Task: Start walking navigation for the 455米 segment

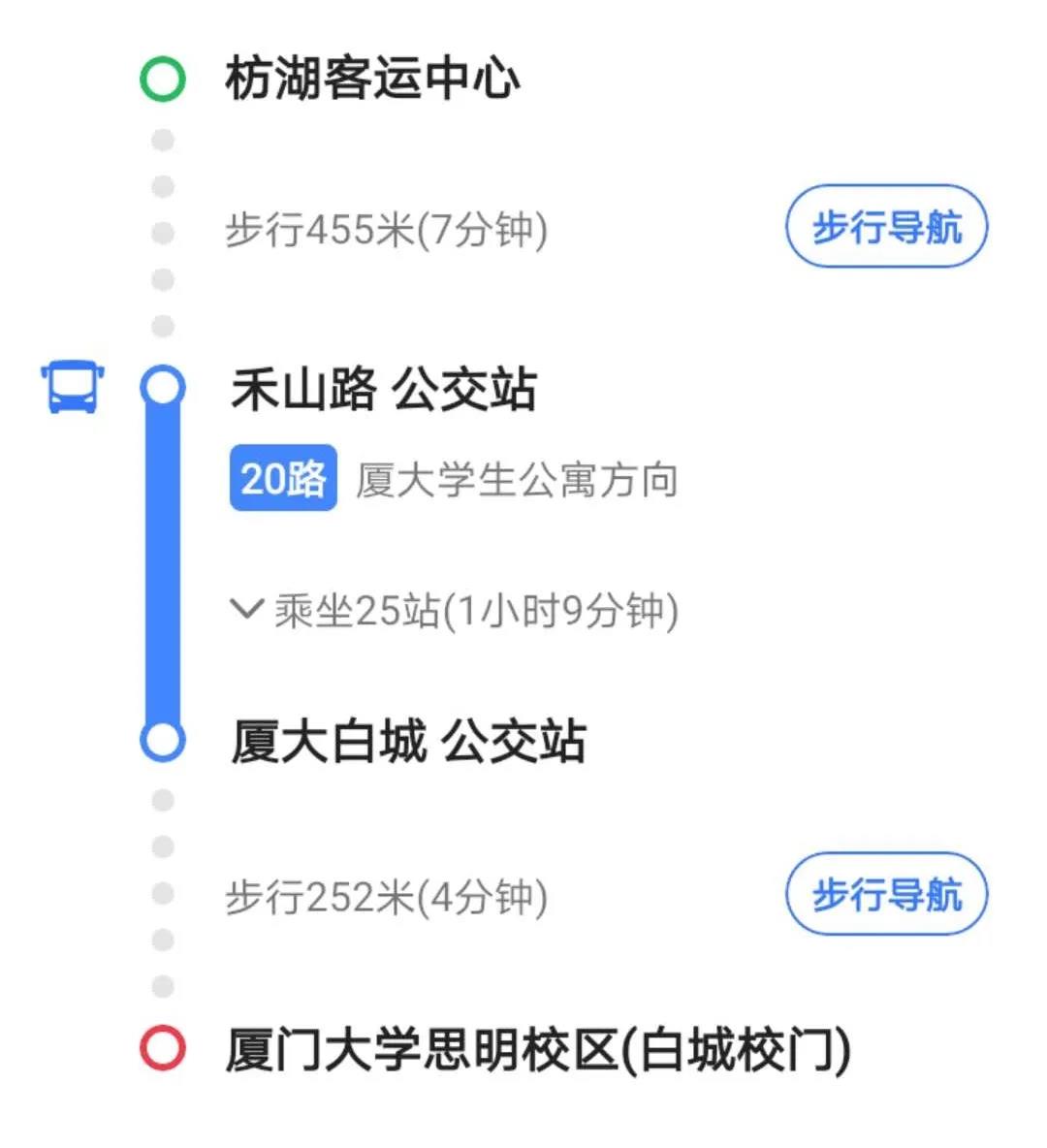Action: (x=886, y=227)
